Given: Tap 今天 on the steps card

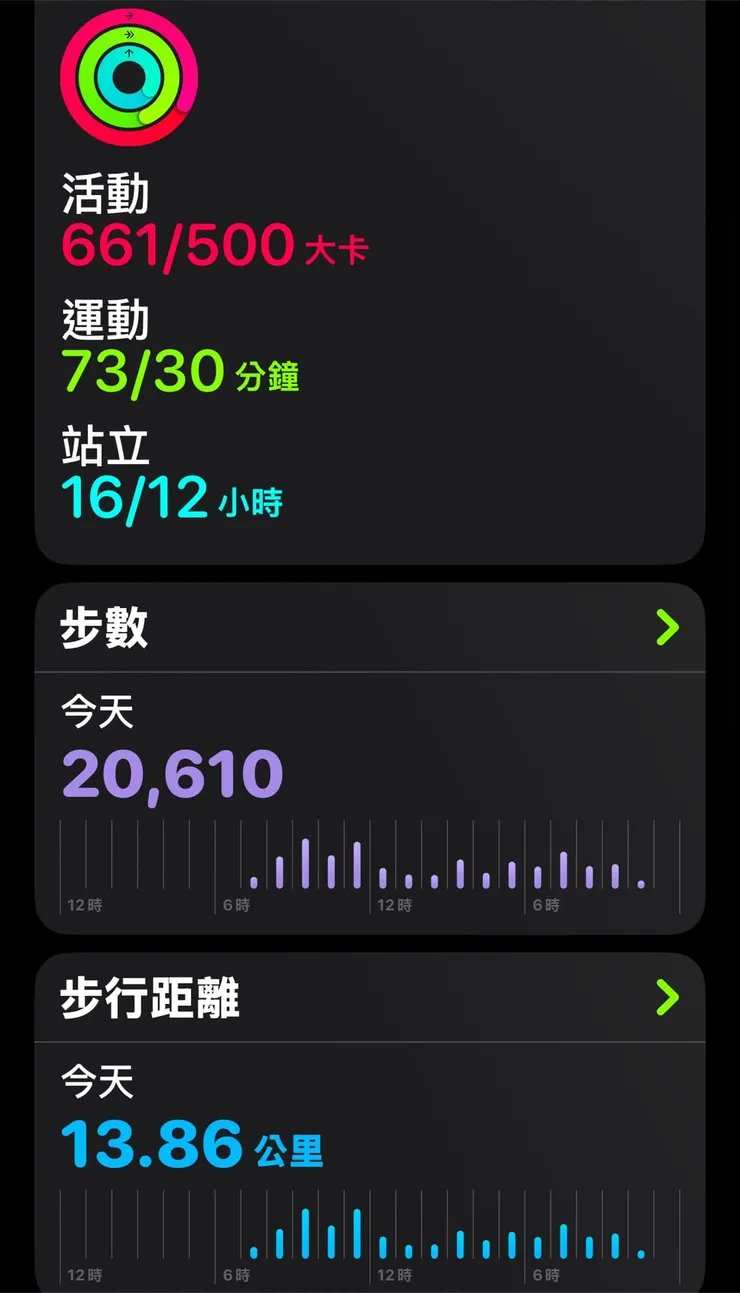Looking at the screenshot, I should 97,710.
